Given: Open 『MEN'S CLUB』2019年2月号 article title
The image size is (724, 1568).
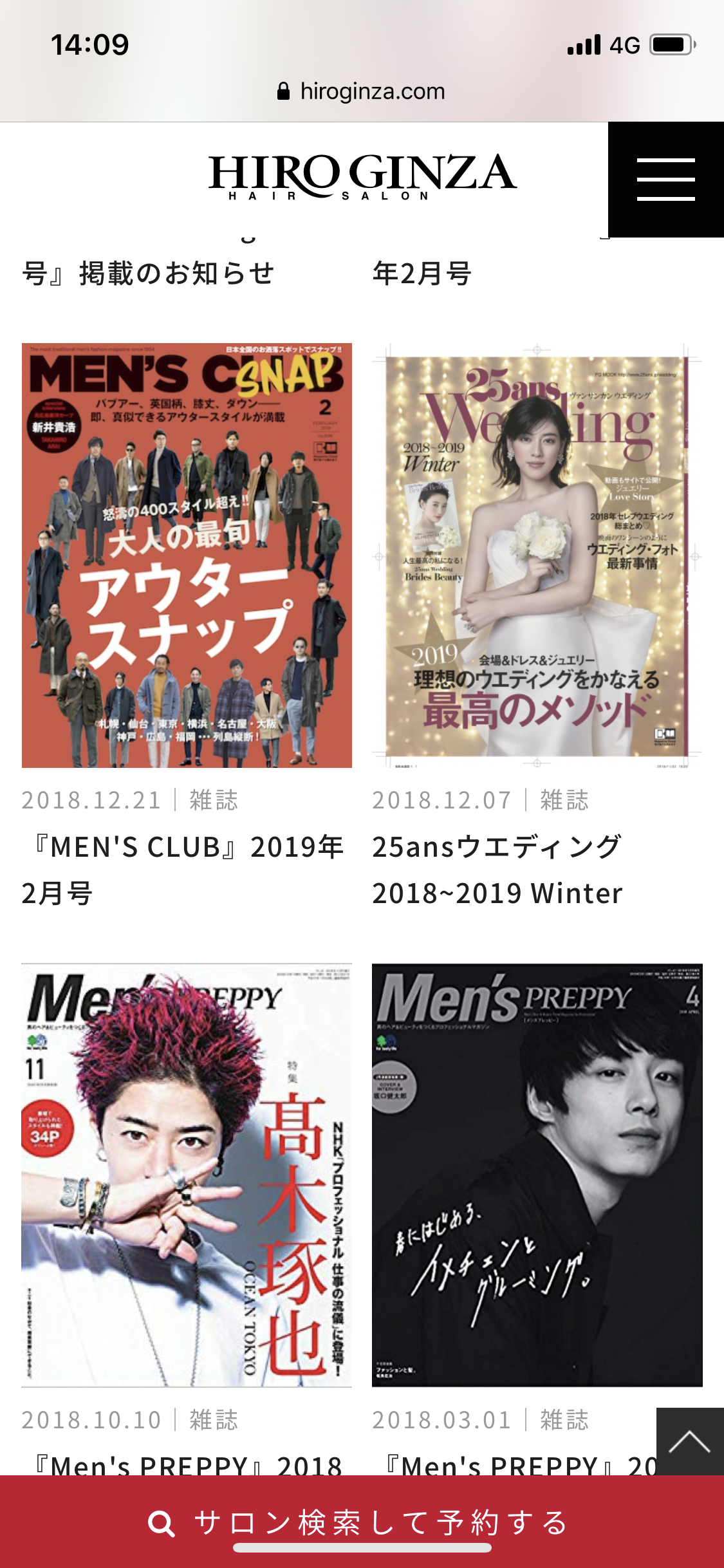Looking at the screenshot, I should click(x=183, y=869).
